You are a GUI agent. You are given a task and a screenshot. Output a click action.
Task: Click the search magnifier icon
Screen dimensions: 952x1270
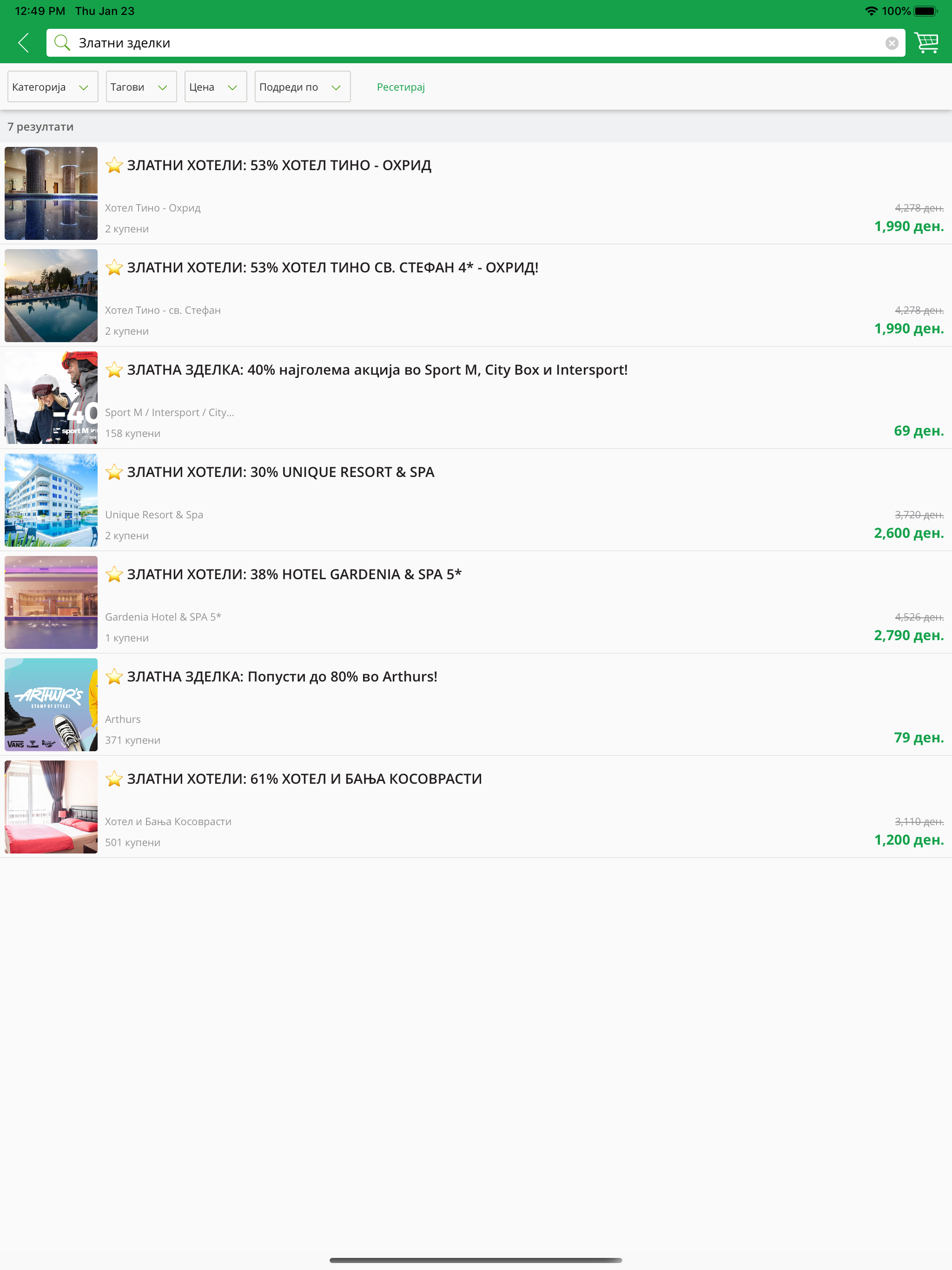click(62, 42)
